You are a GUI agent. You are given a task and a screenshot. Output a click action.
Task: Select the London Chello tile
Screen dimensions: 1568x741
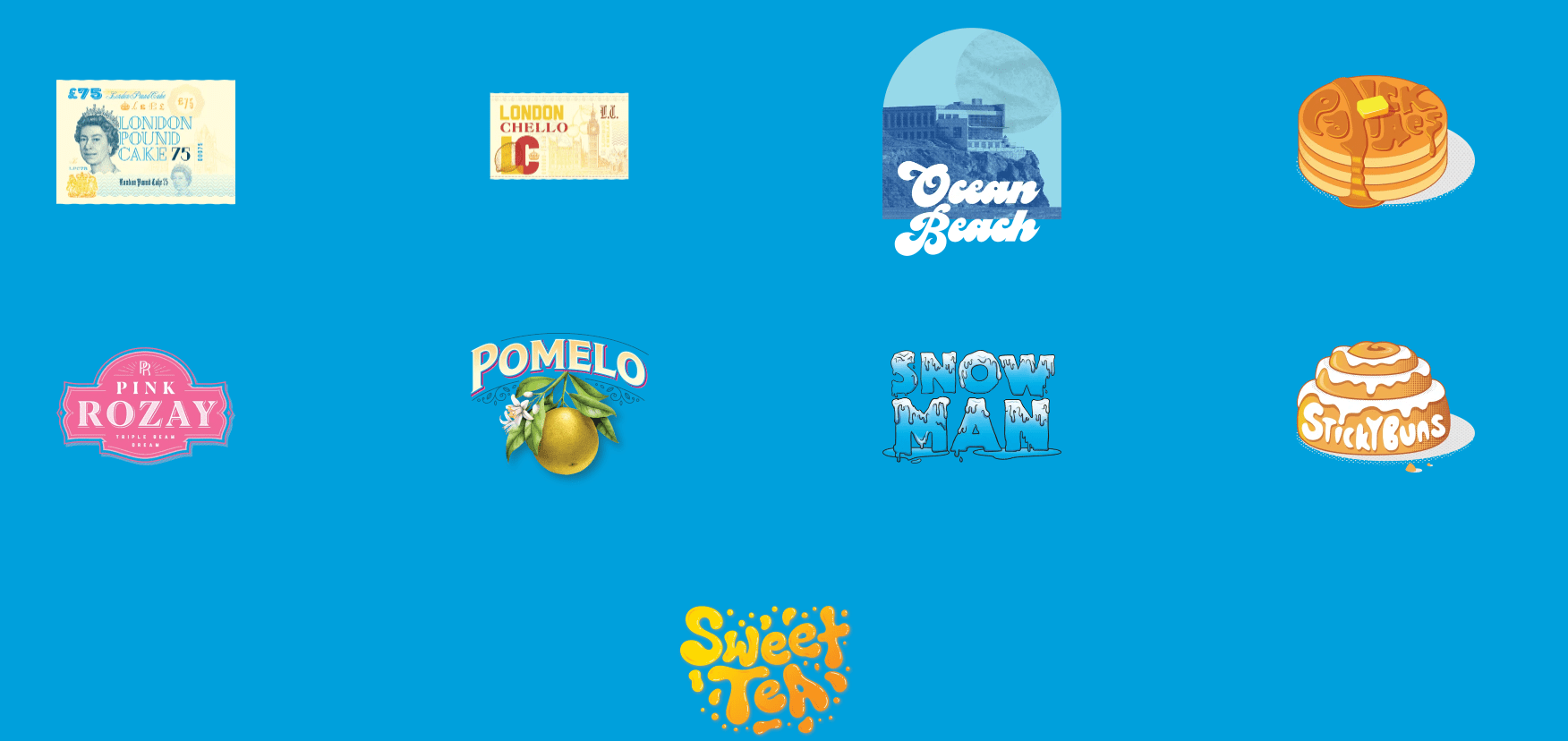click(x=559, y=136)
